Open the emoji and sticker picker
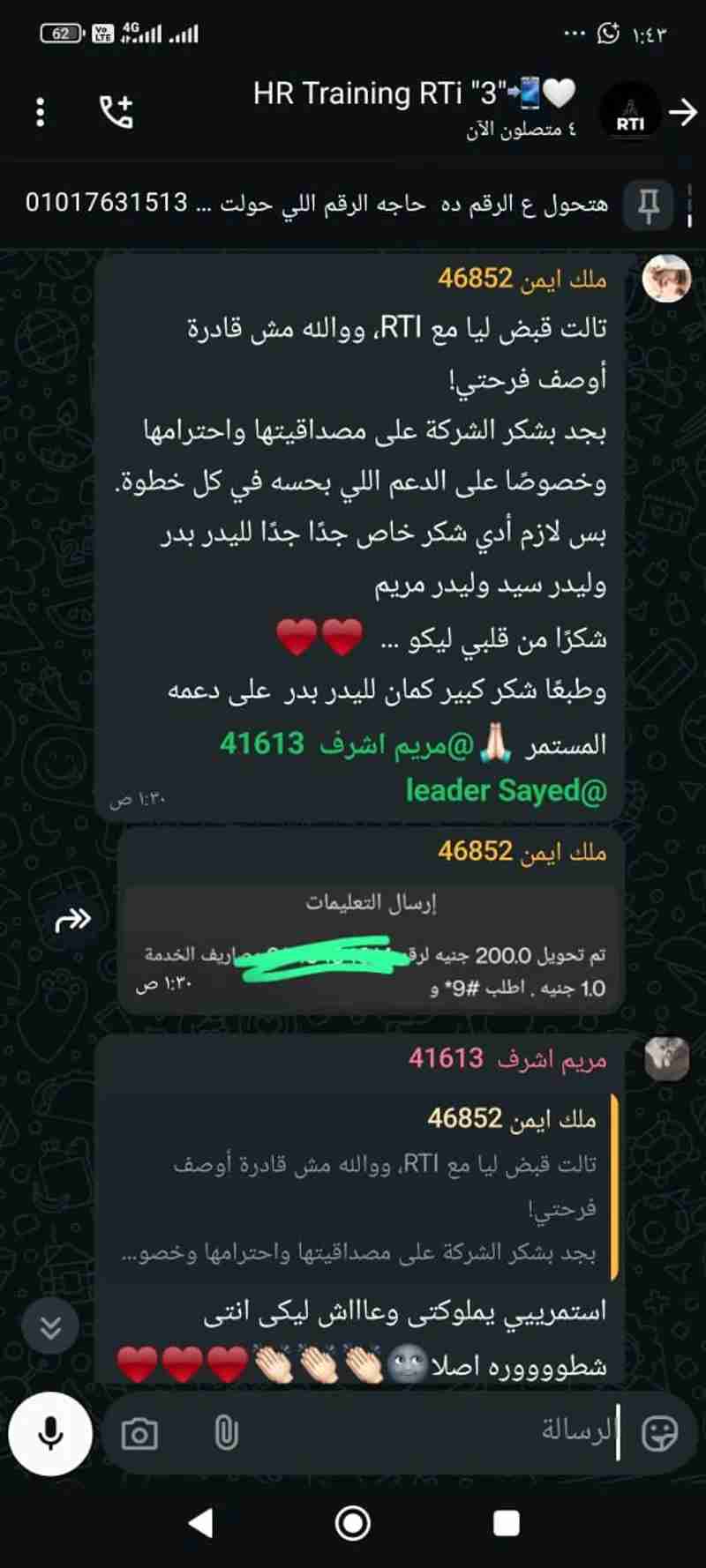 pyautogui.click(x=658, y=1434)
